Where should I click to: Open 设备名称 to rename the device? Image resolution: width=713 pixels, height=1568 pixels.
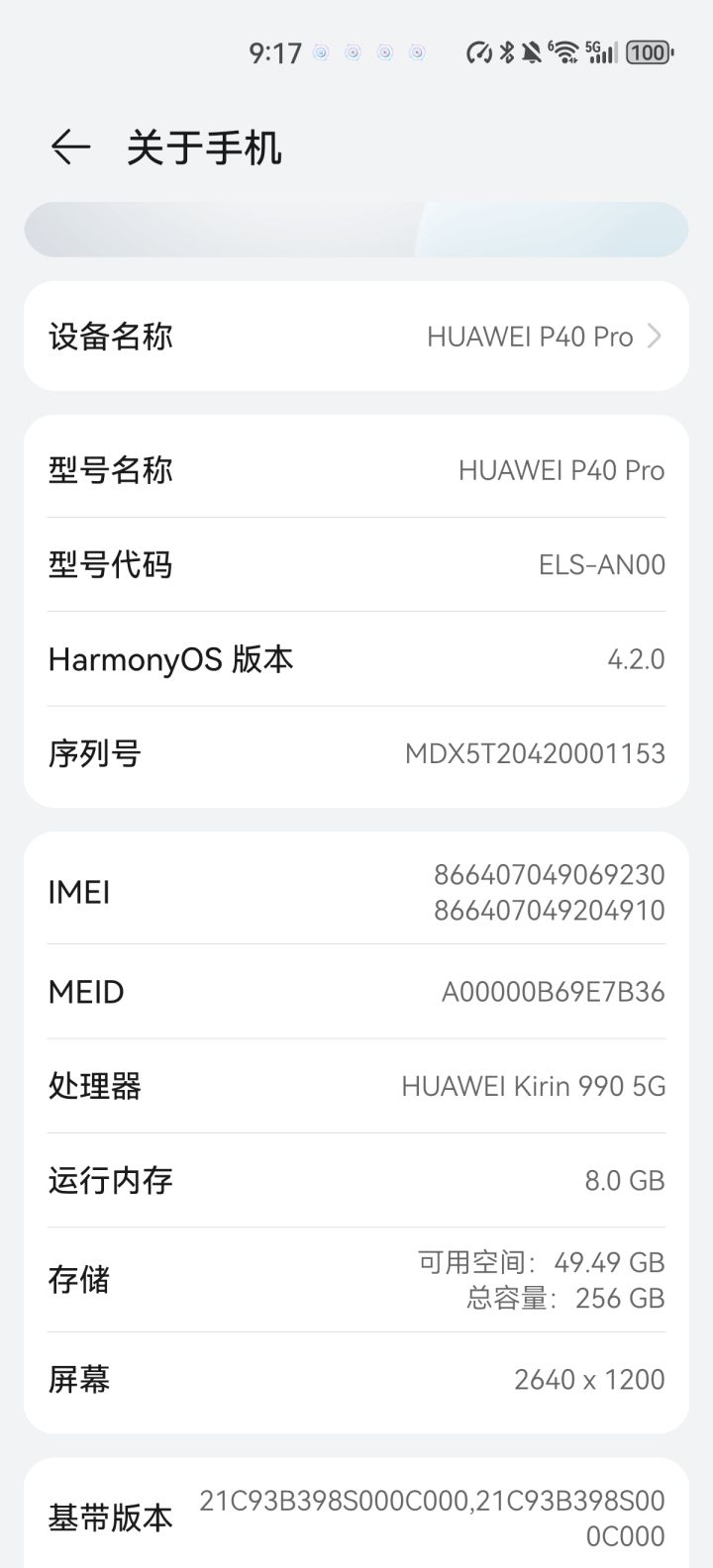click(x=356, y=337)
